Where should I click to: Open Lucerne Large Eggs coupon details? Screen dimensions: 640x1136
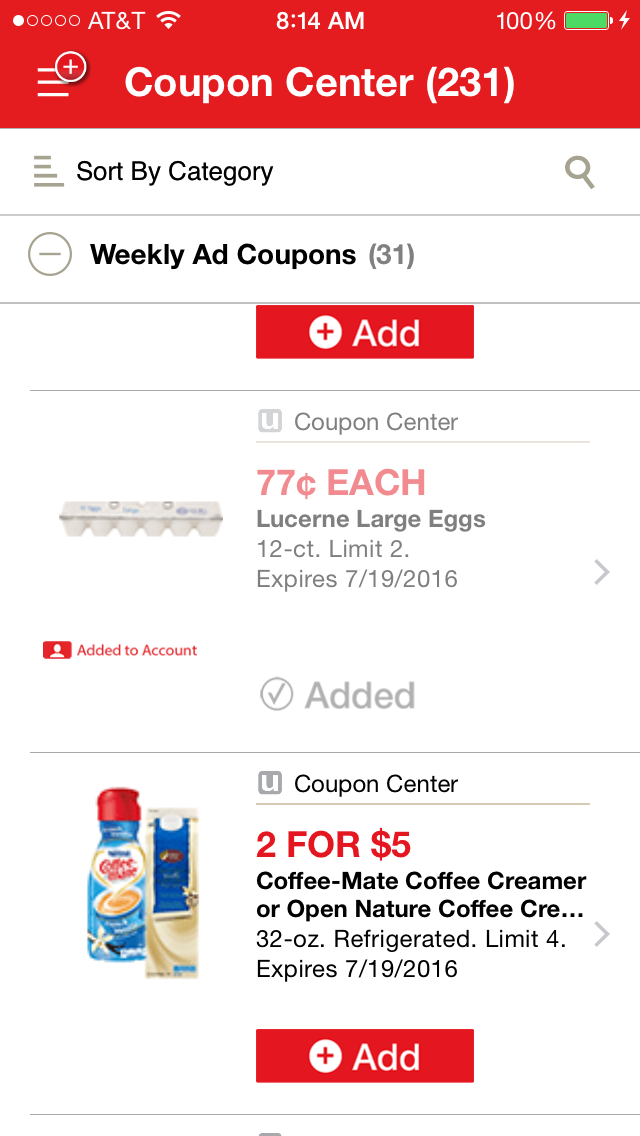[x=602, y=572]
